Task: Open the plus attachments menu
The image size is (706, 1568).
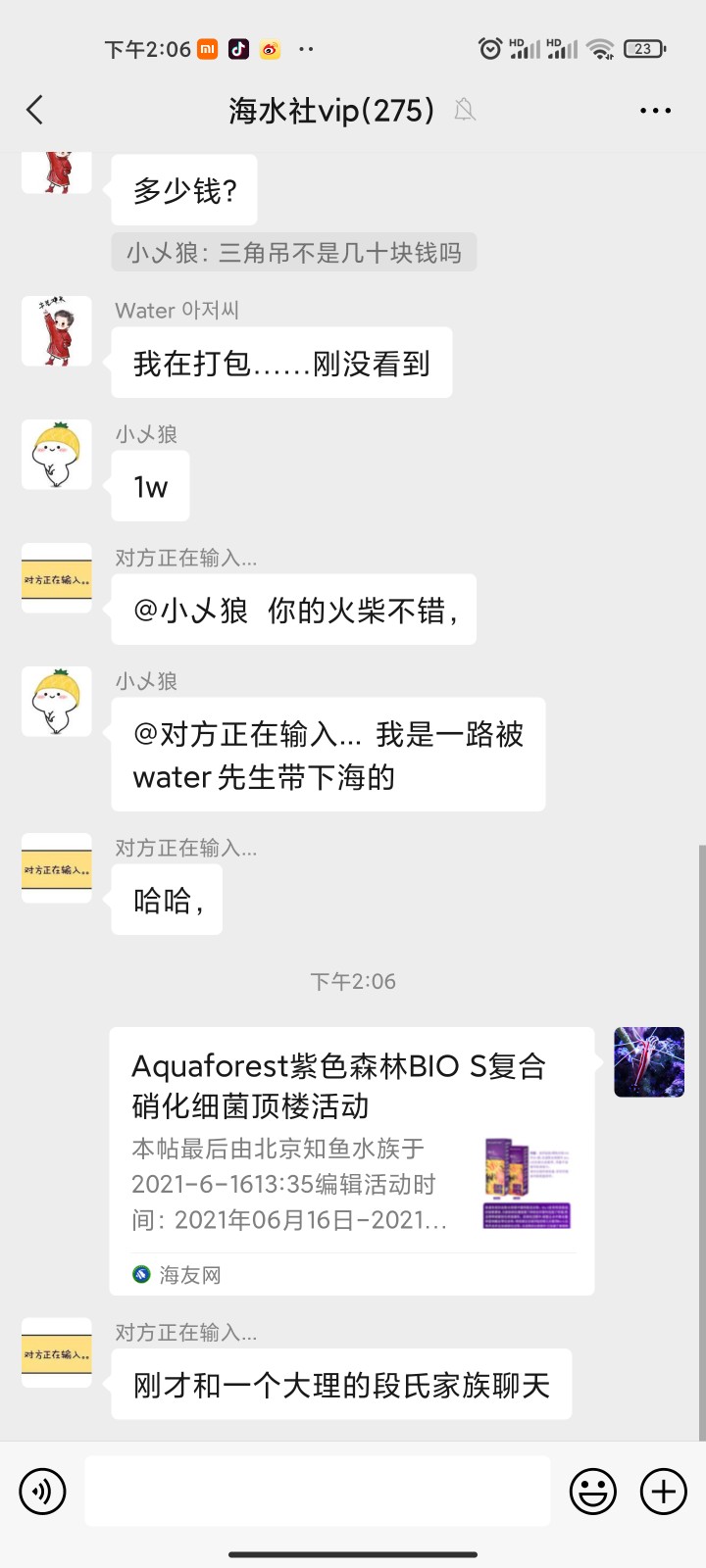Action: (x=664, y=1492)
